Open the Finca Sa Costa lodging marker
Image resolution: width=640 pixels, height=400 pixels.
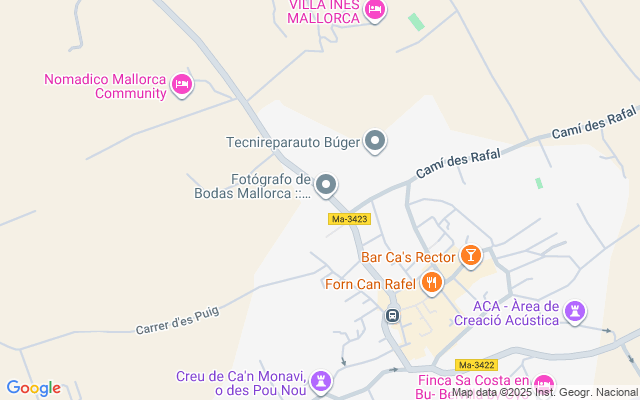pos(544,384)
